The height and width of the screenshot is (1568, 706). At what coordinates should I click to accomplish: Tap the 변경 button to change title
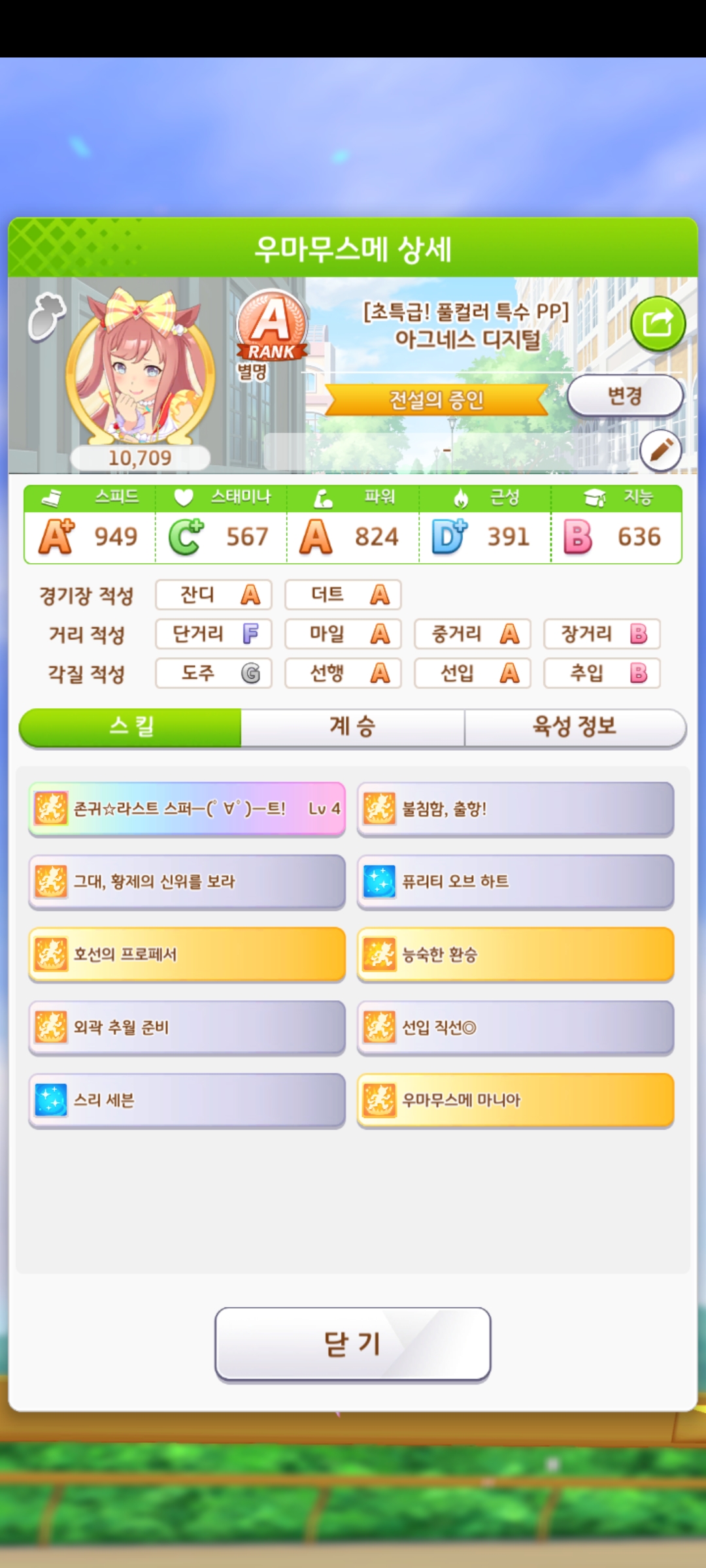click(x=625, y=395)
